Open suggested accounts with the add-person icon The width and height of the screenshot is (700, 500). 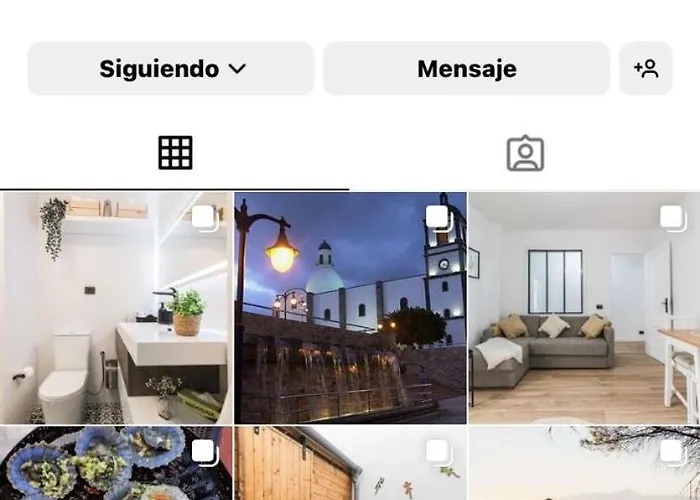pyautogui.click(x=646, y=69)
